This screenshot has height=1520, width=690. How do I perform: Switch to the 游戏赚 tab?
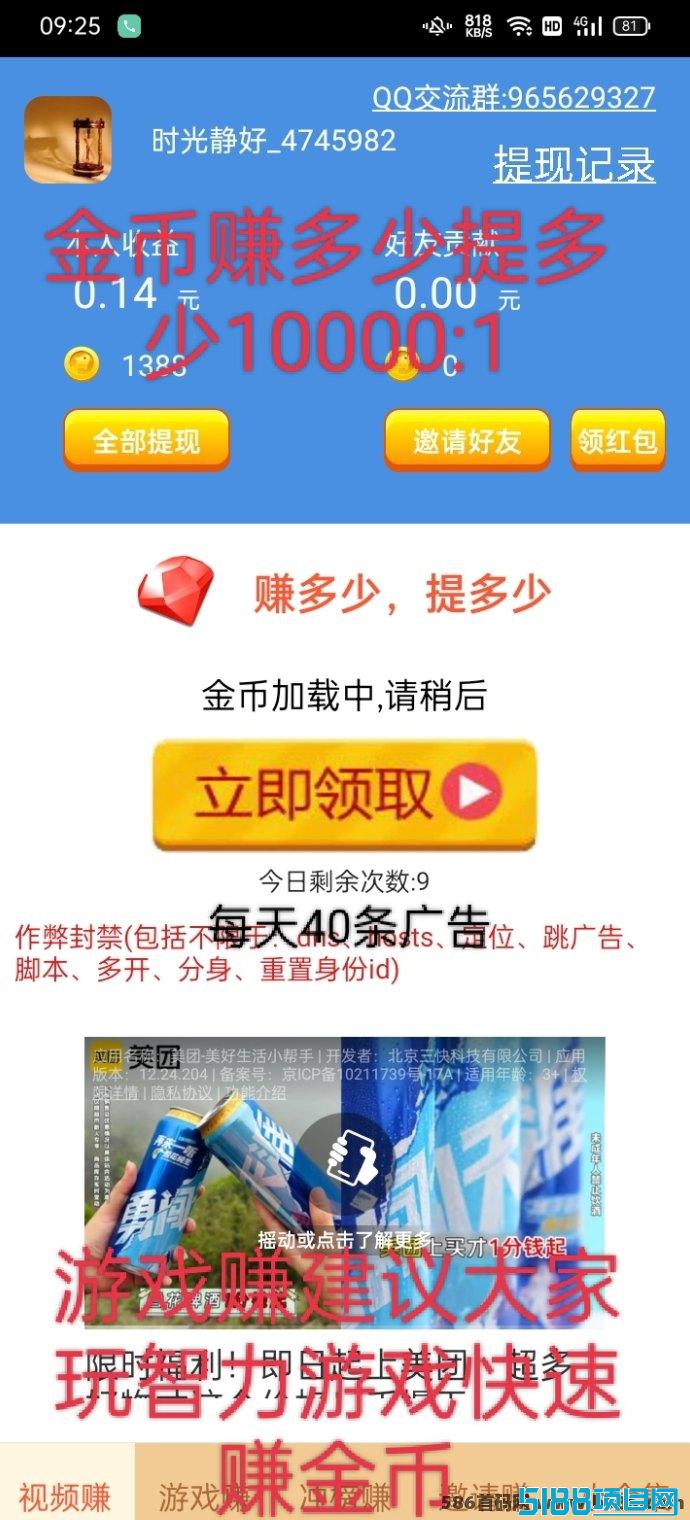click(204, 1496)
